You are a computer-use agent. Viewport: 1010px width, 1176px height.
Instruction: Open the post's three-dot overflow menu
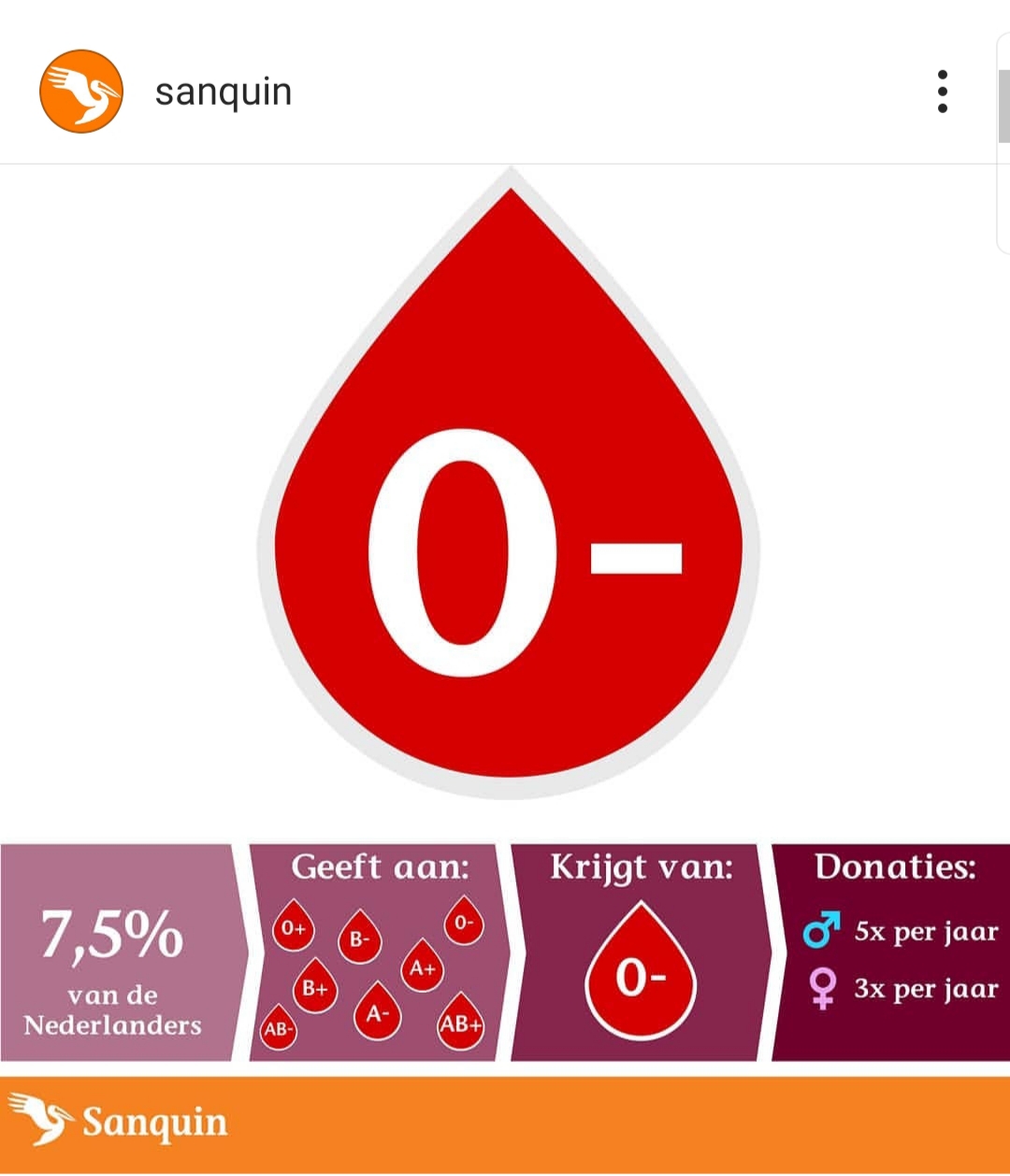point(942,92)
